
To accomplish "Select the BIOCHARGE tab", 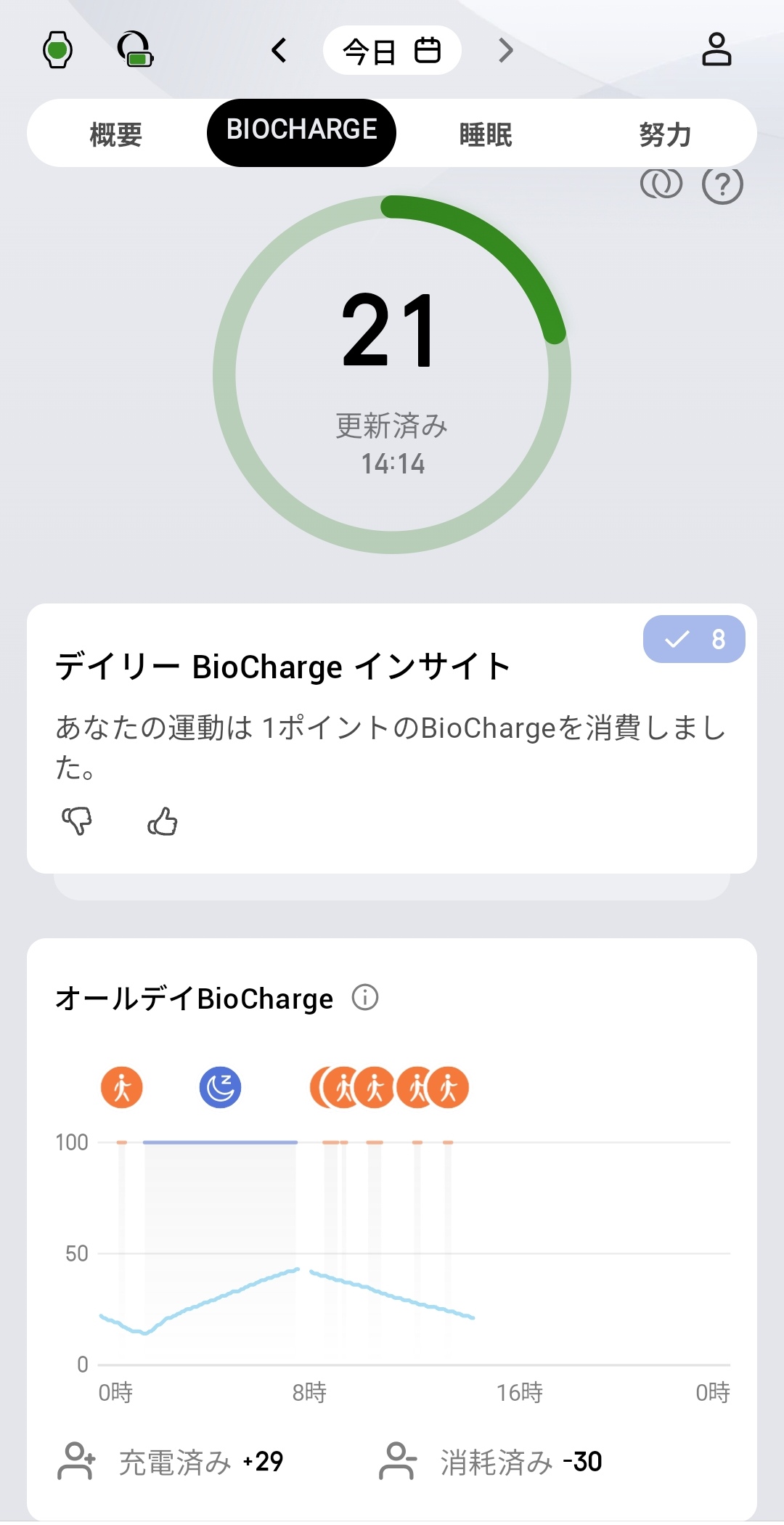I will tap(301, 132).
